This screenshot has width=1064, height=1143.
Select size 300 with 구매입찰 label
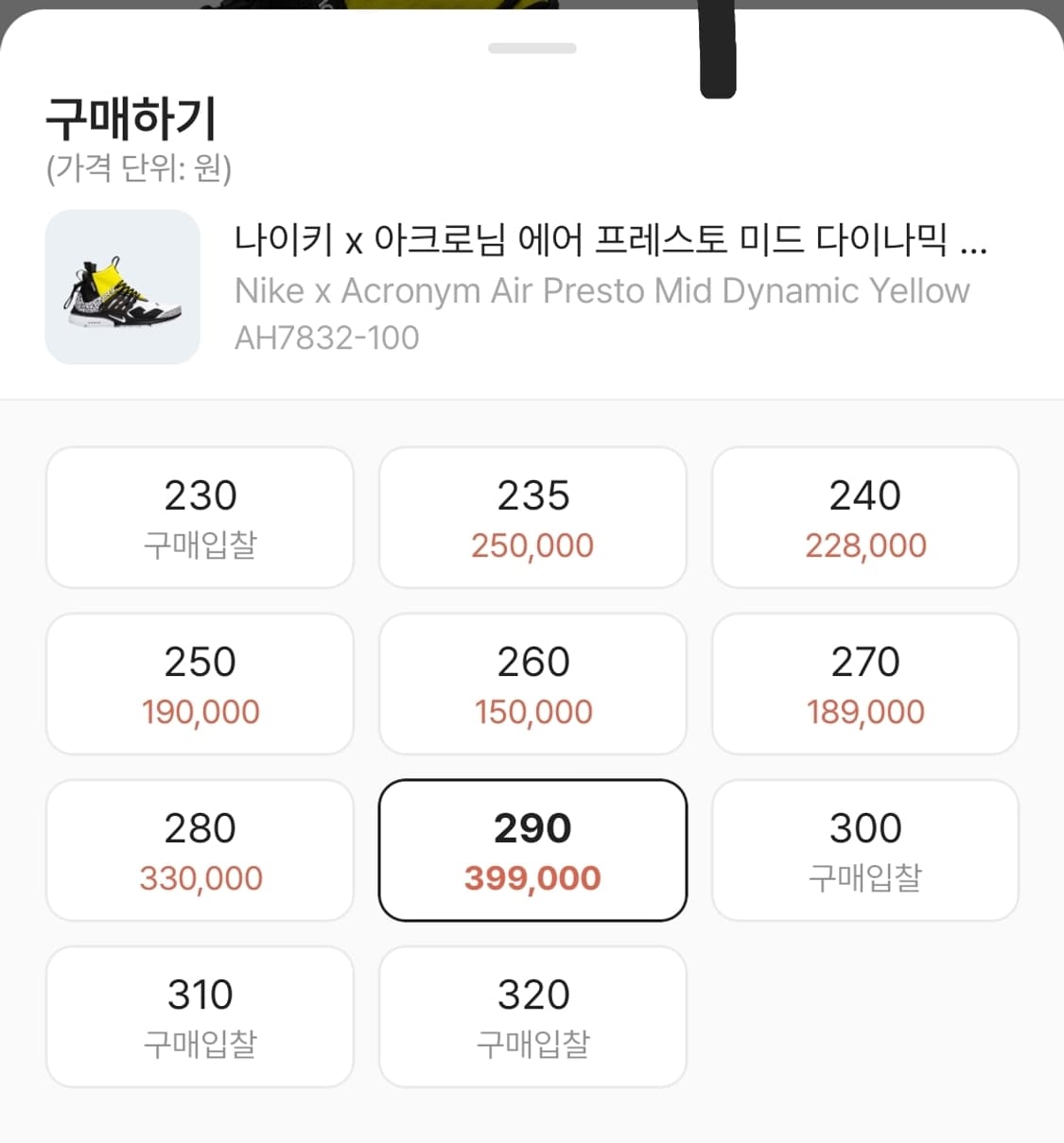865,849
